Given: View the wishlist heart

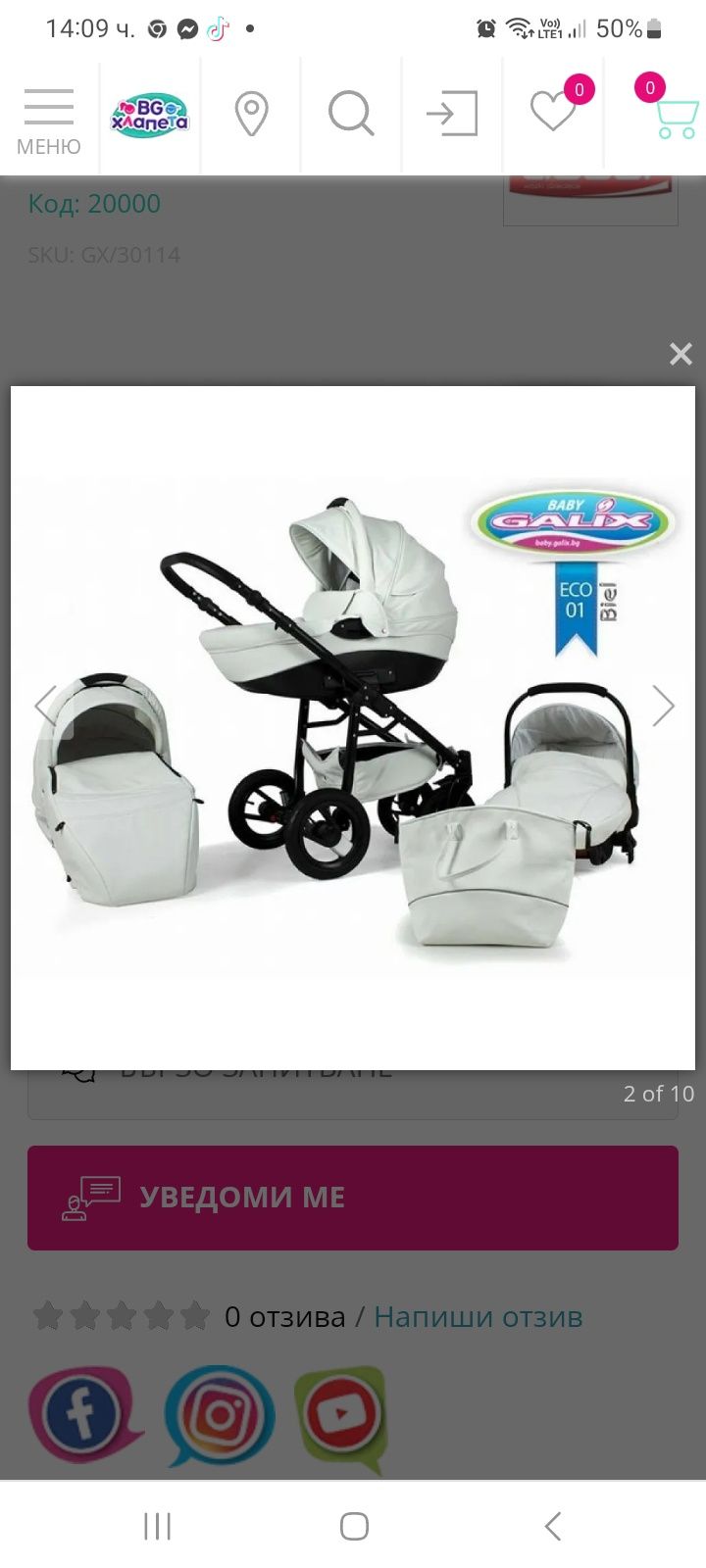Looking at the screenshot, I should (x=554, y=112).
